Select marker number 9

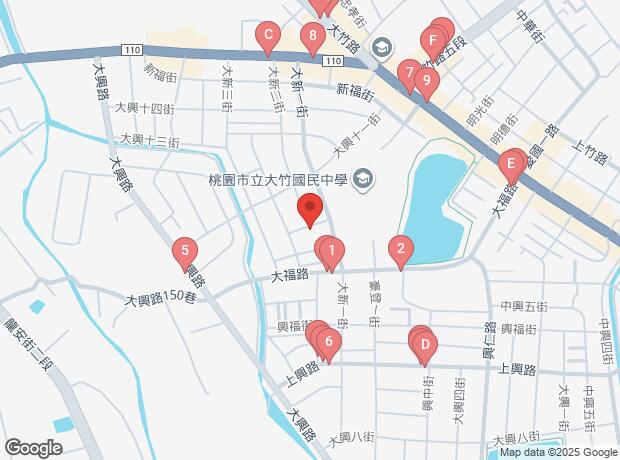coord(427,81)
